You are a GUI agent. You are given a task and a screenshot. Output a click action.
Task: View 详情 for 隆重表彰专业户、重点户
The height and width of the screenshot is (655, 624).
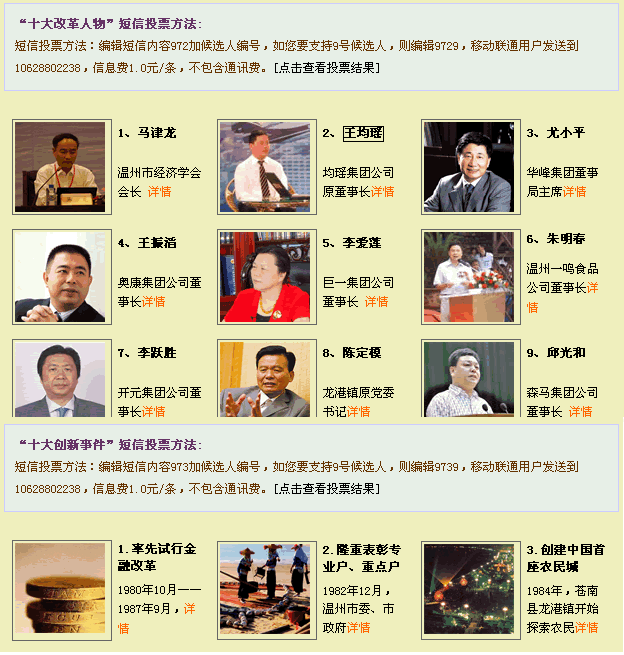coord(359,627)
